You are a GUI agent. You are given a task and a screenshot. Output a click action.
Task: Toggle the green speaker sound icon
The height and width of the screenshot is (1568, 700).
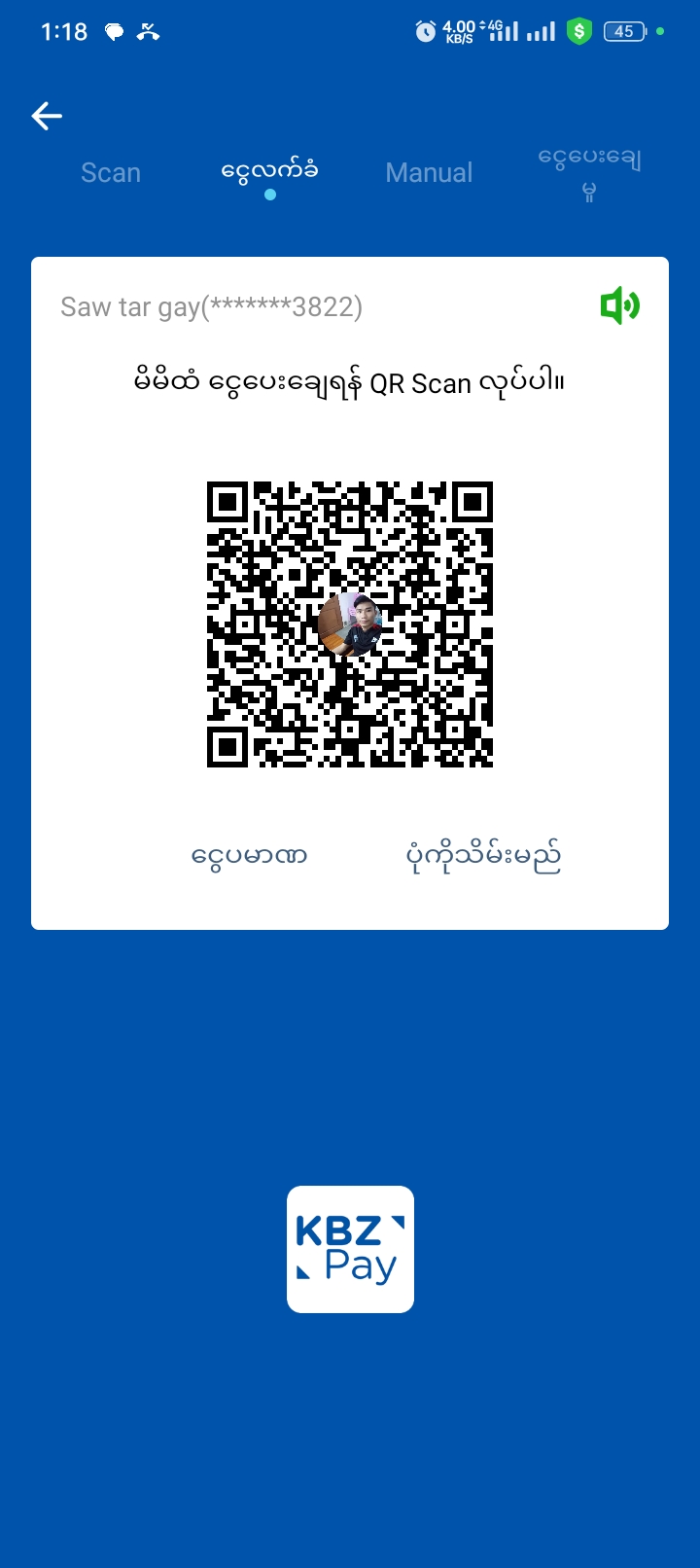point(619,306)
